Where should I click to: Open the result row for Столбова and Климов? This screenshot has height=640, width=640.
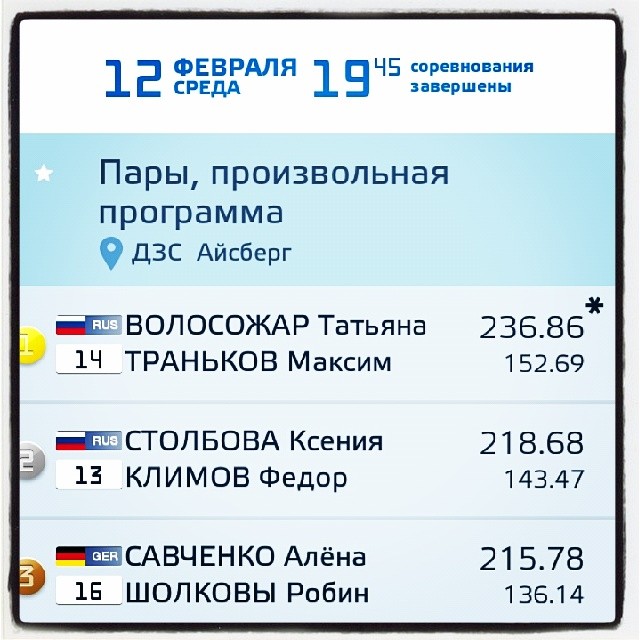[318, 460]
